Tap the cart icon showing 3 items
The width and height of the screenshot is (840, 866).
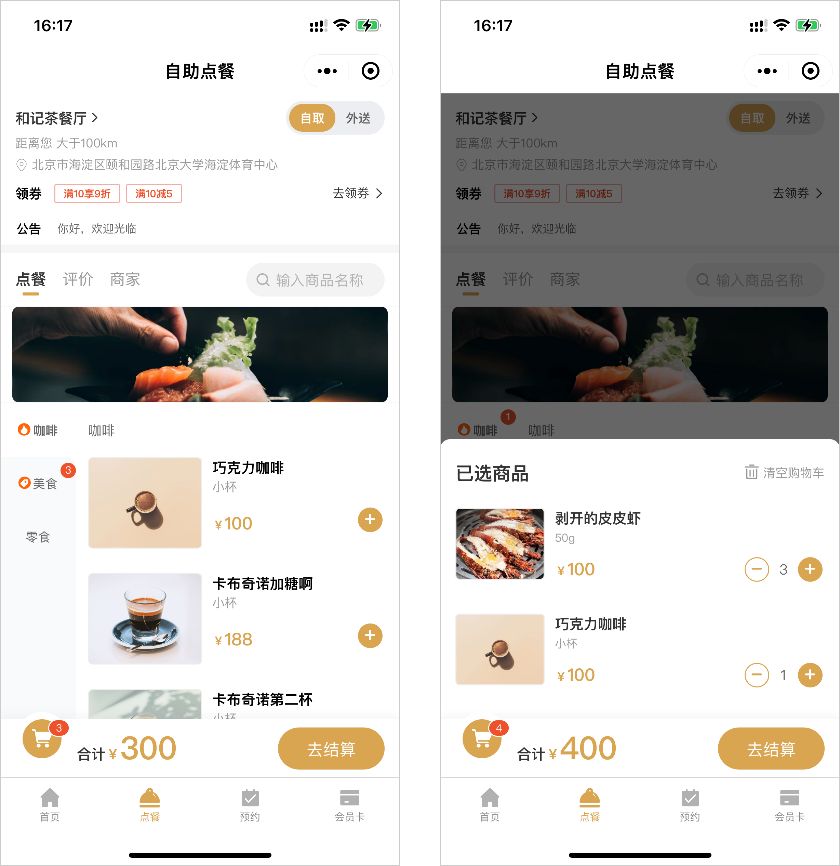42,739
